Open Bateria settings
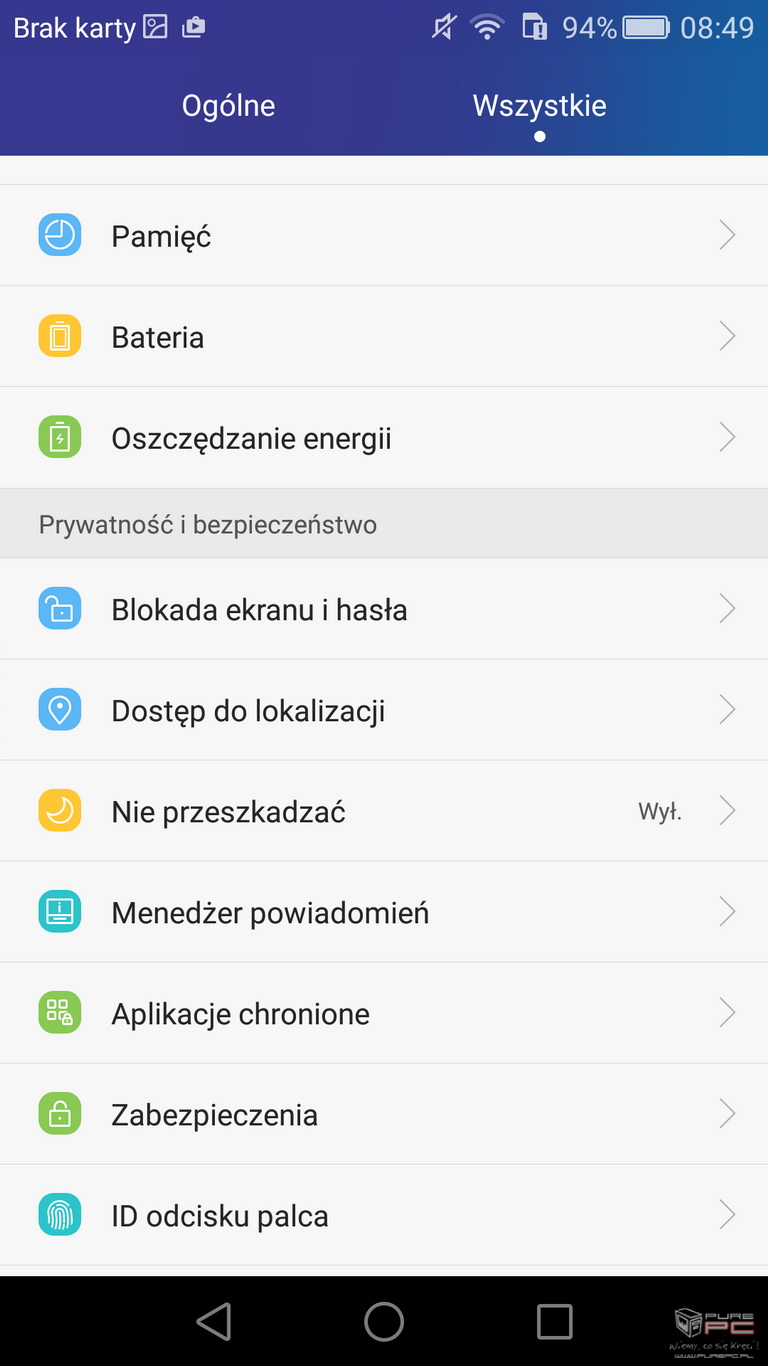Screen dimensions: 768x1366 384,336
